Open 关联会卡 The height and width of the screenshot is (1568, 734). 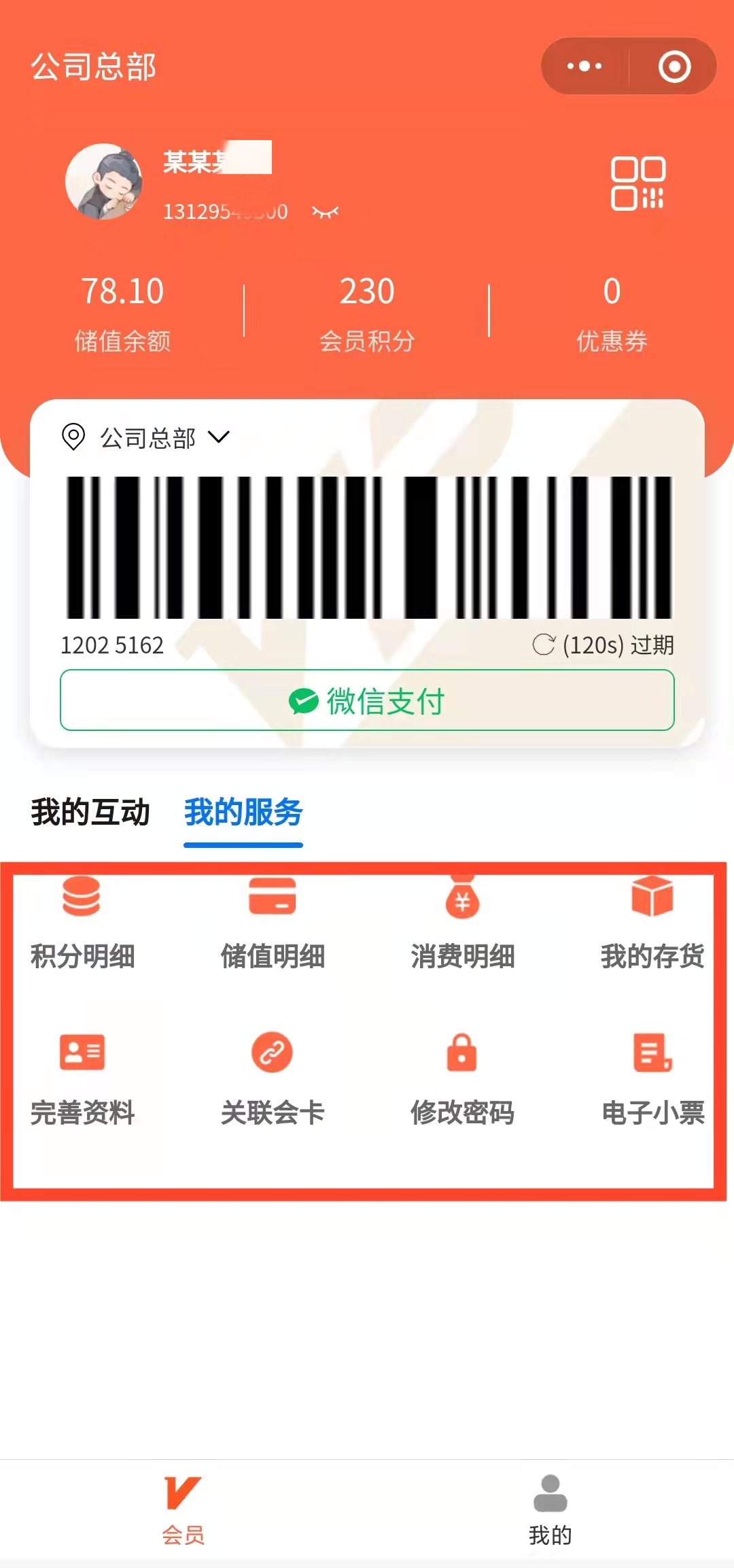[273, 1078]
